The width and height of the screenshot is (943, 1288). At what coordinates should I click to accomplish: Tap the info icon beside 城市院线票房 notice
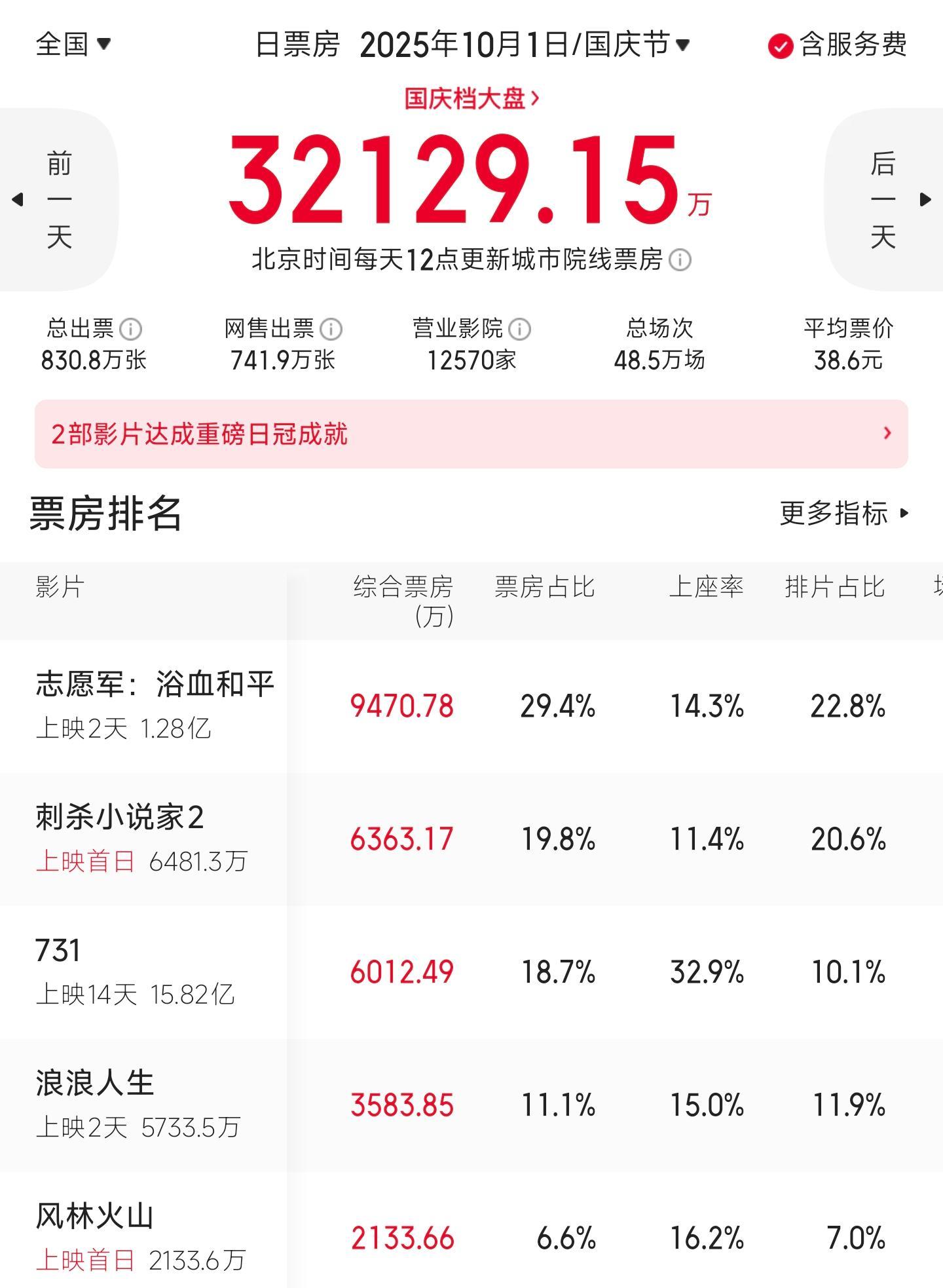coord(680,260)
